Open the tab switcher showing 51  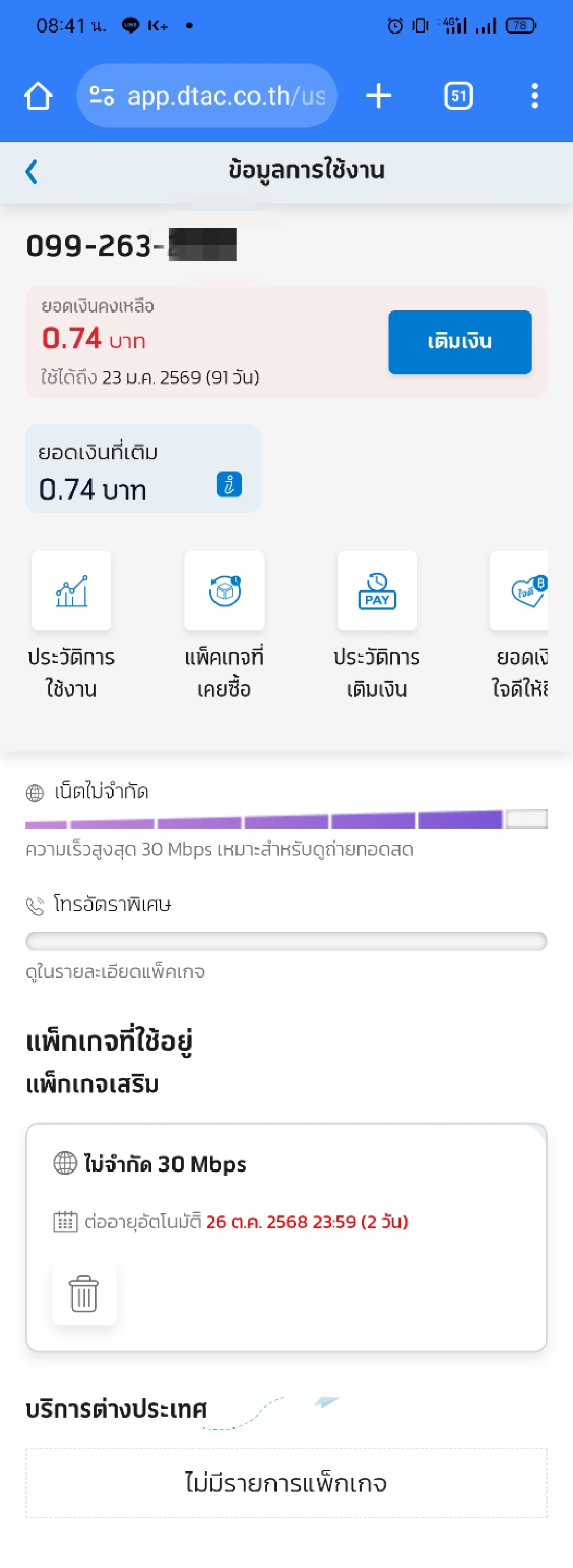pos(458,96)
